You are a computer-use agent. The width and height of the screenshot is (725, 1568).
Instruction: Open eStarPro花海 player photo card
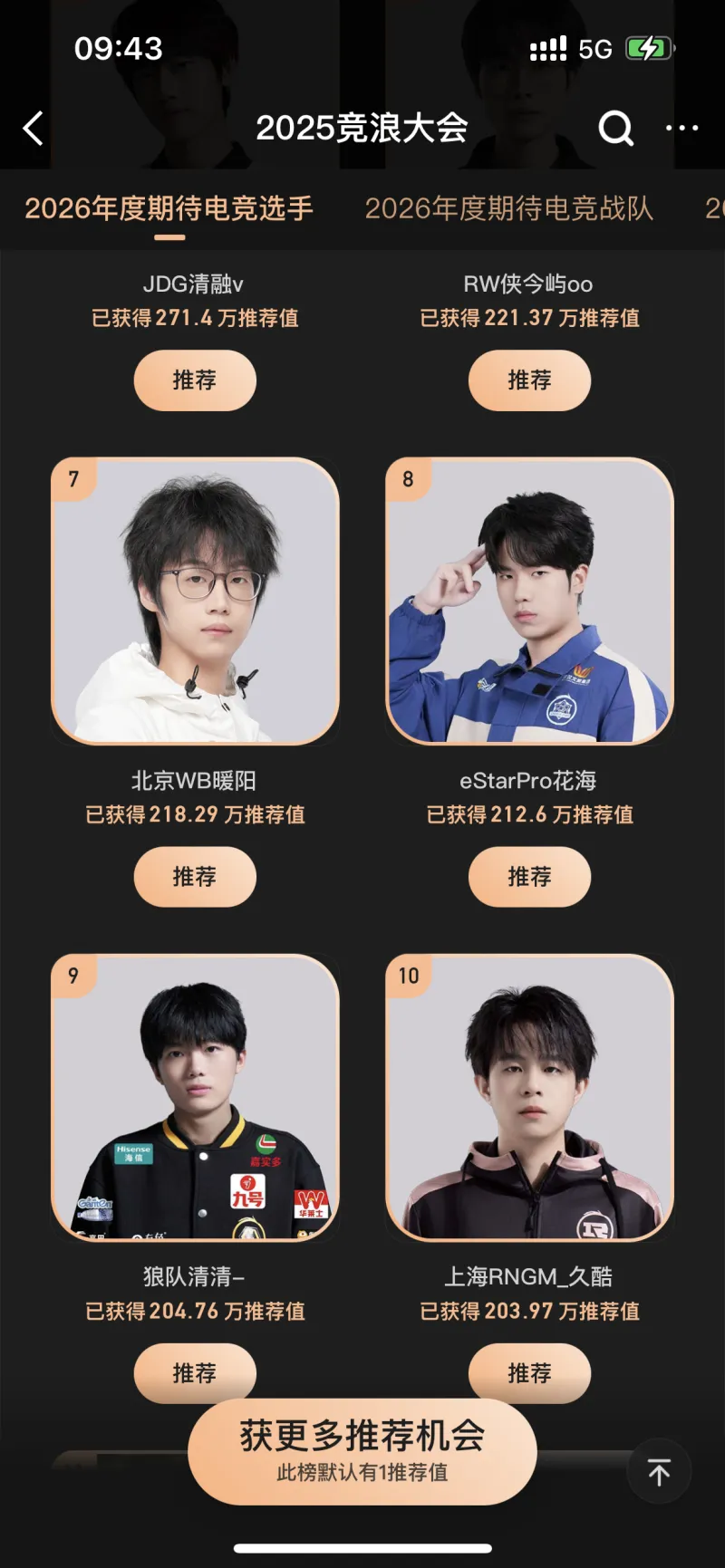[x=529, y=601]
